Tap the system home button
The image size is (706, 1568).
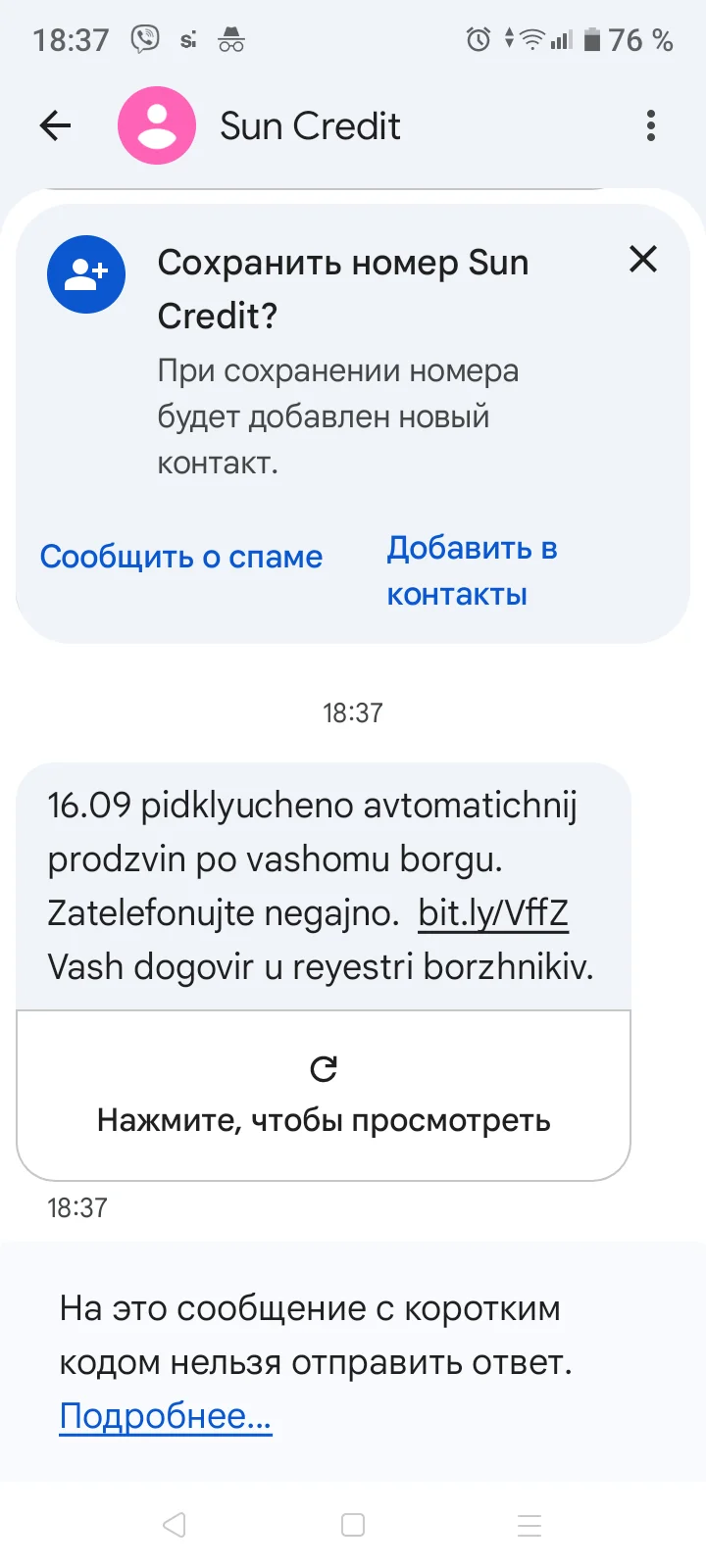tap(353, 1525)
